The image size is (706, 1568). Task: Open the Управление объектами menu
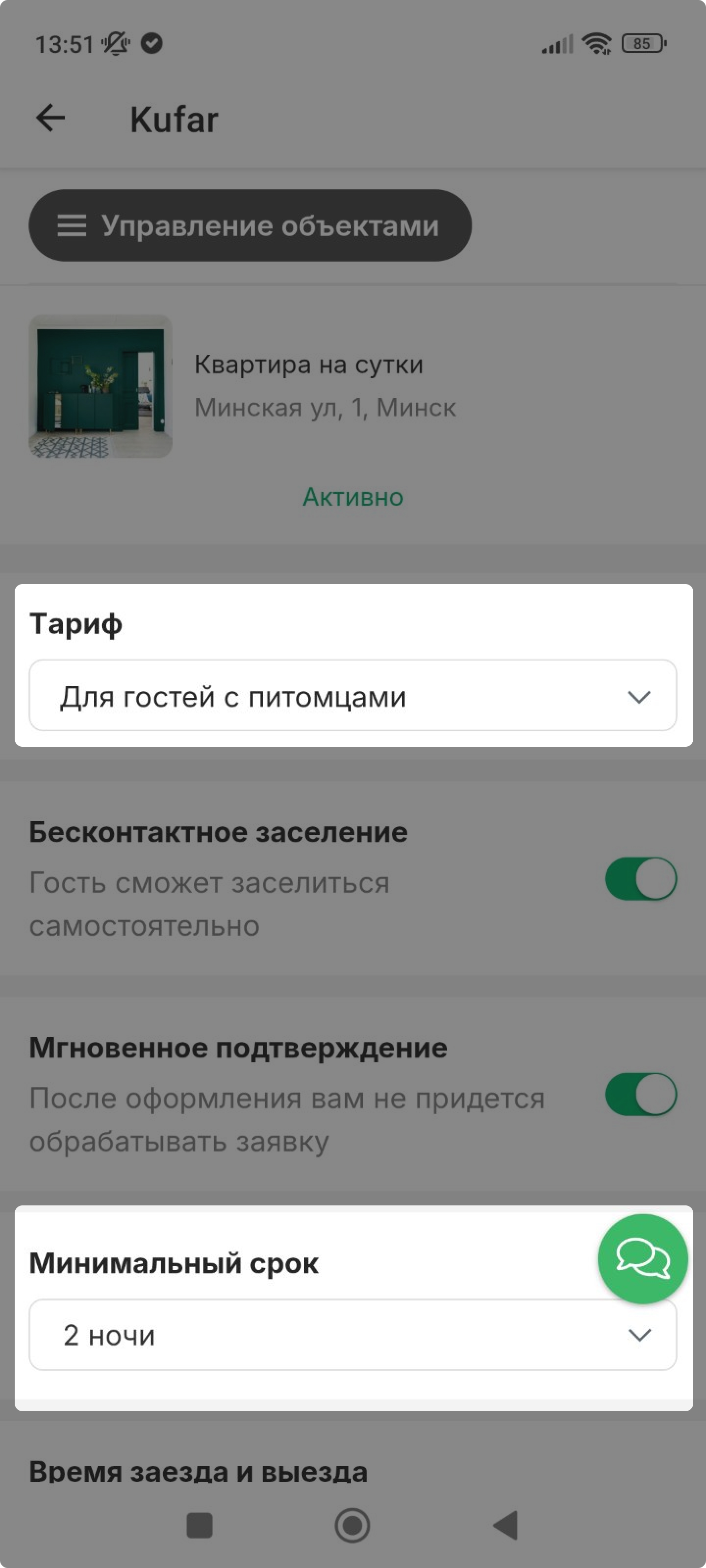250,225
